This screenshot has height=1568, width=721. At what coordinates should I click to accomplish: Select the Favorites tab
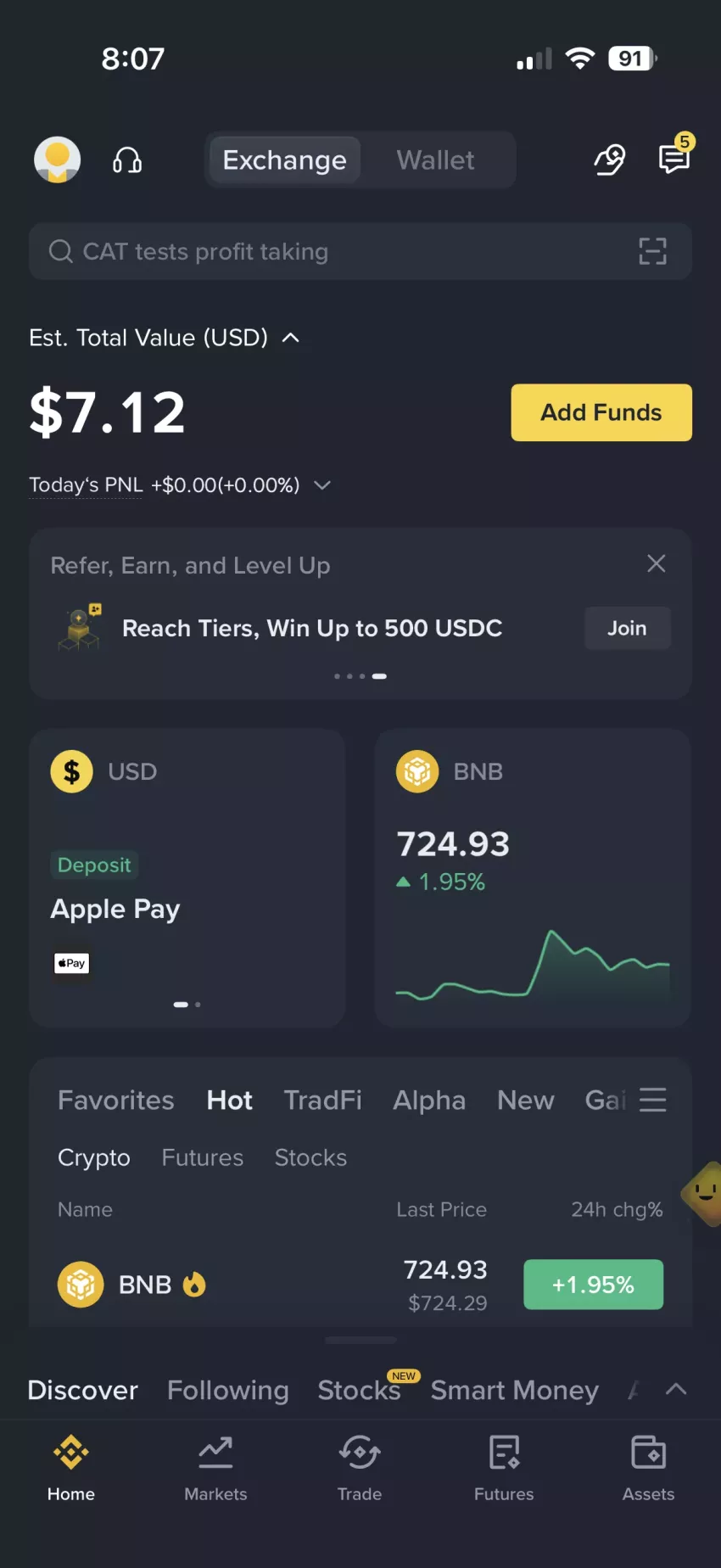(x=116, y=1100)
